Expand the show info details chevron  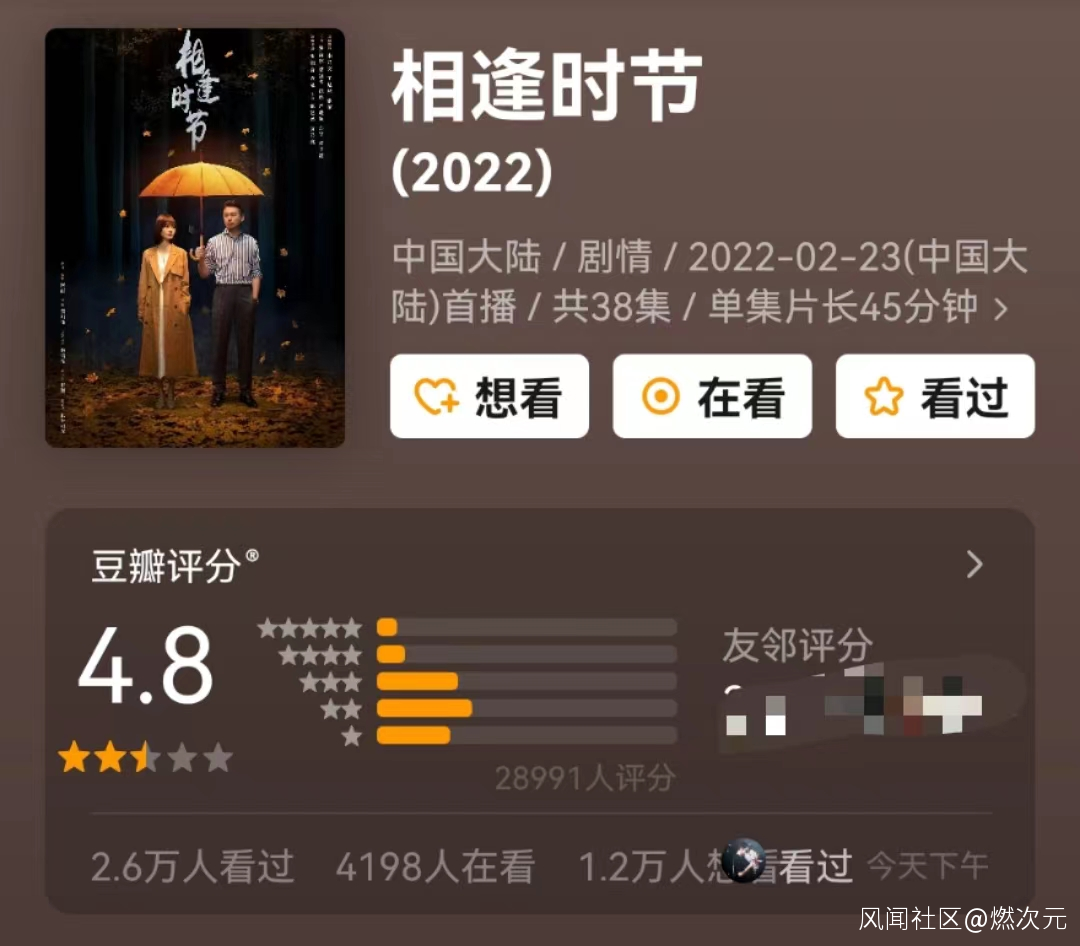[1001, 308]
